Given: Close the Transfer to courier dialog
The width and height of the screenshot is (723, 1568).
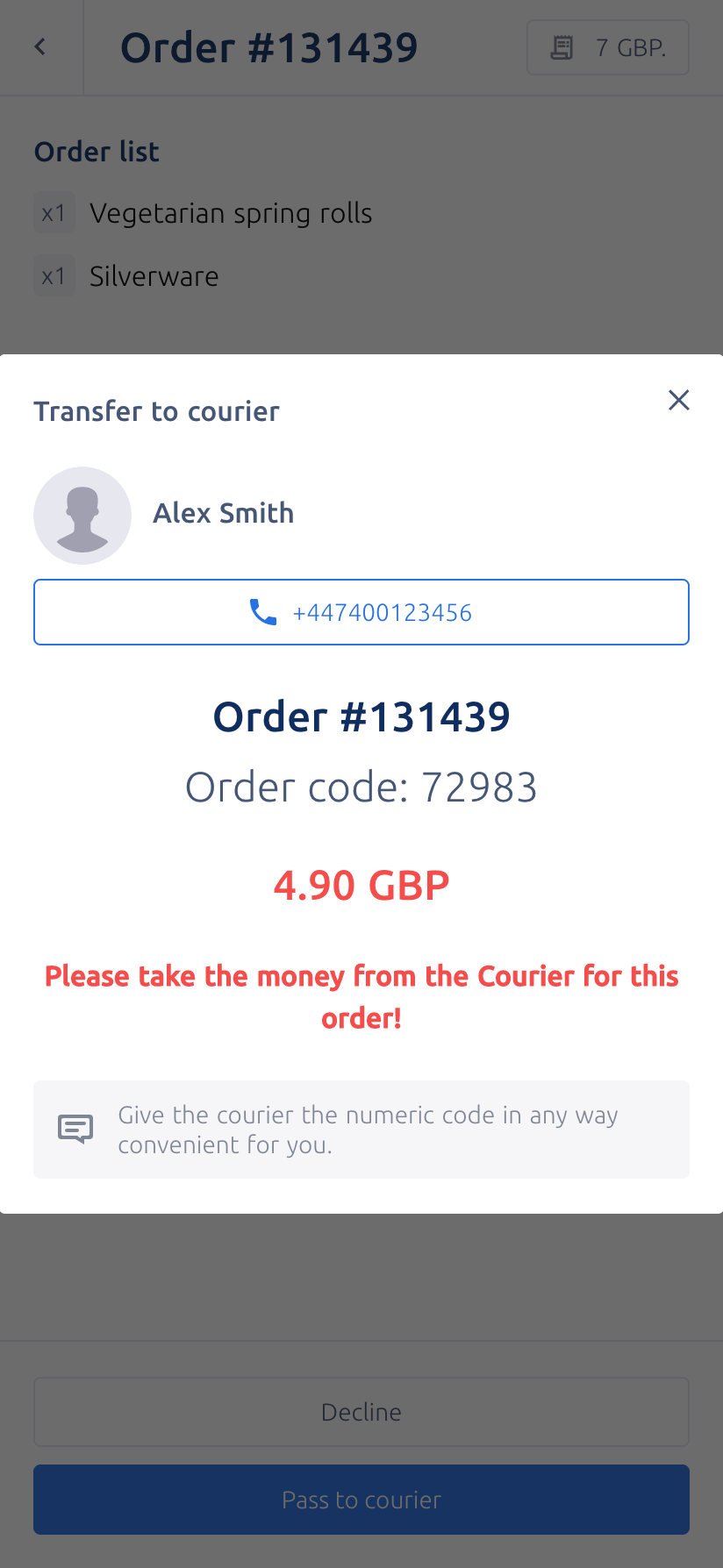Looking at the screenshot, I should point(678,400).
